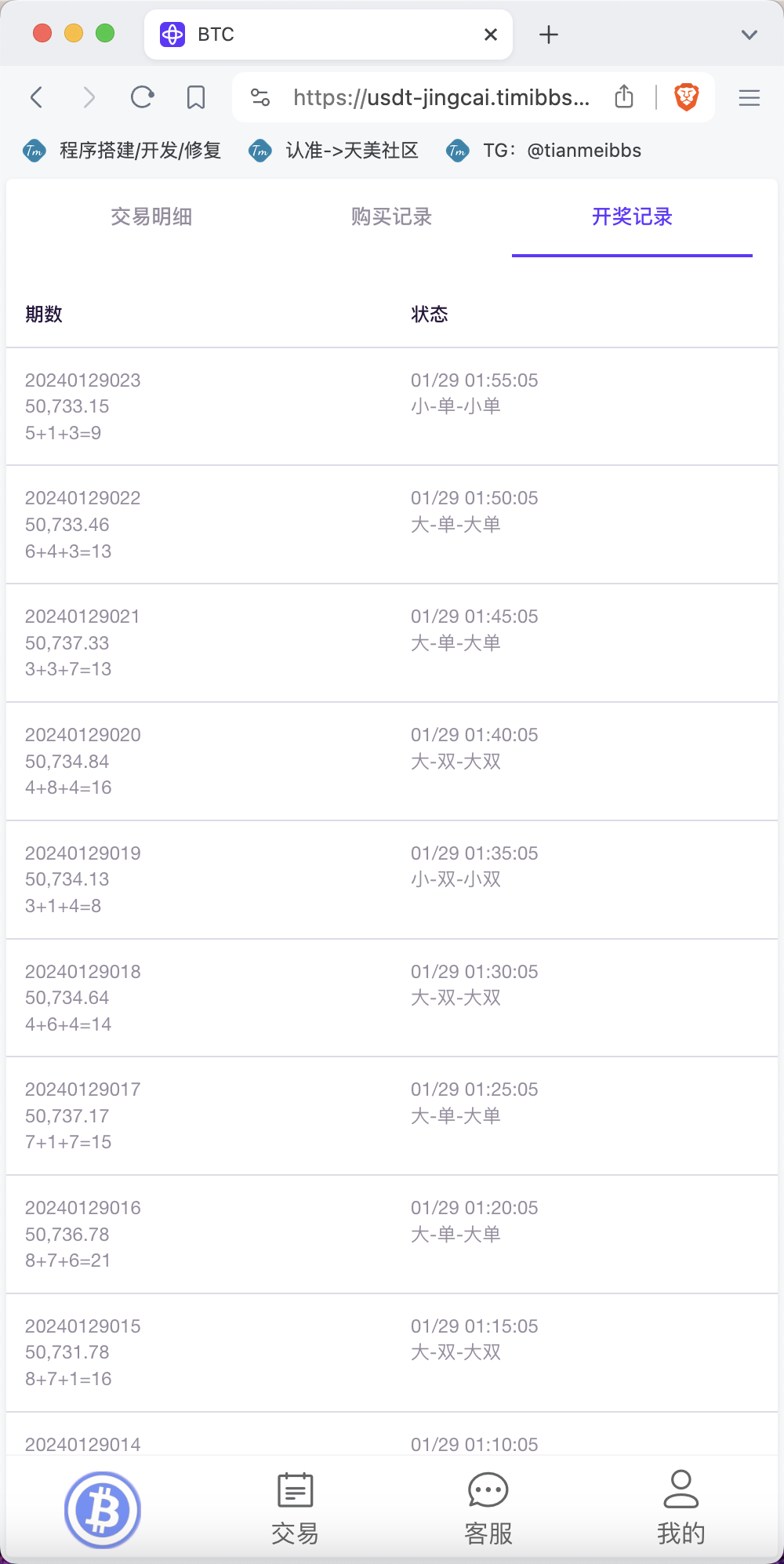Image resolution: width=784 pixels, height=1564 pixels.
Task: Go back to previous page
Action: 37,97
